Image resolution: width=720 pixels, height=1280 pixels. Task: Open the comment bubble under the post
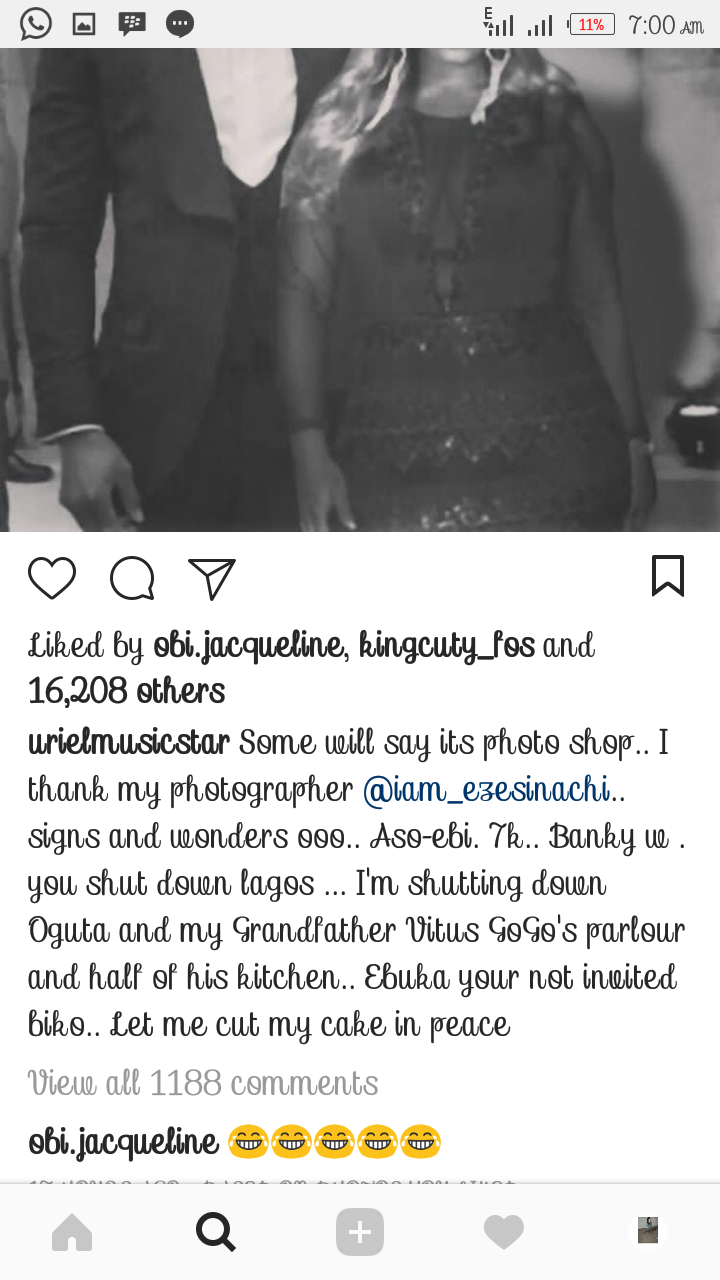(x=132, y=578)
